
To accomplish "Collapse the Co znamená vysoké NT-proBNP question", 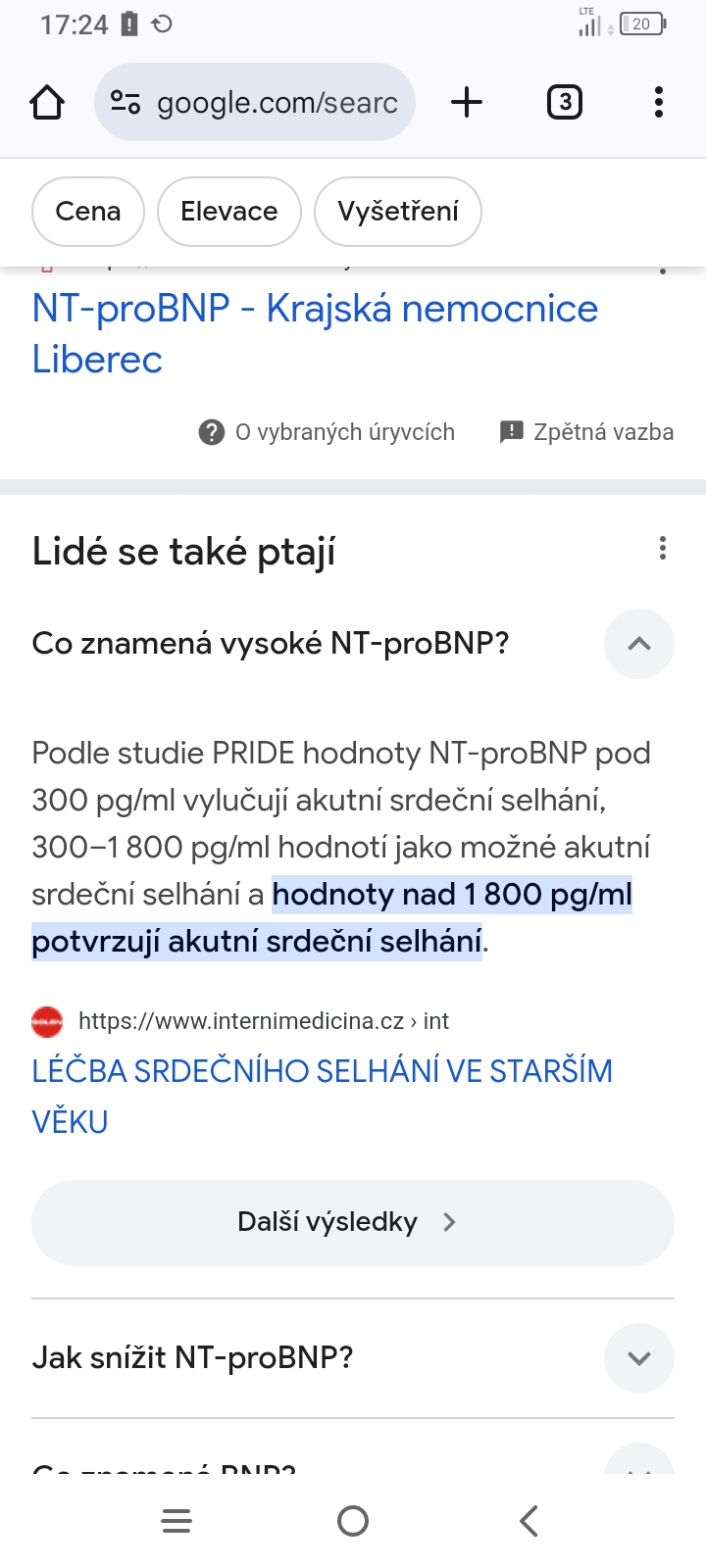I will tap(638, 644).
